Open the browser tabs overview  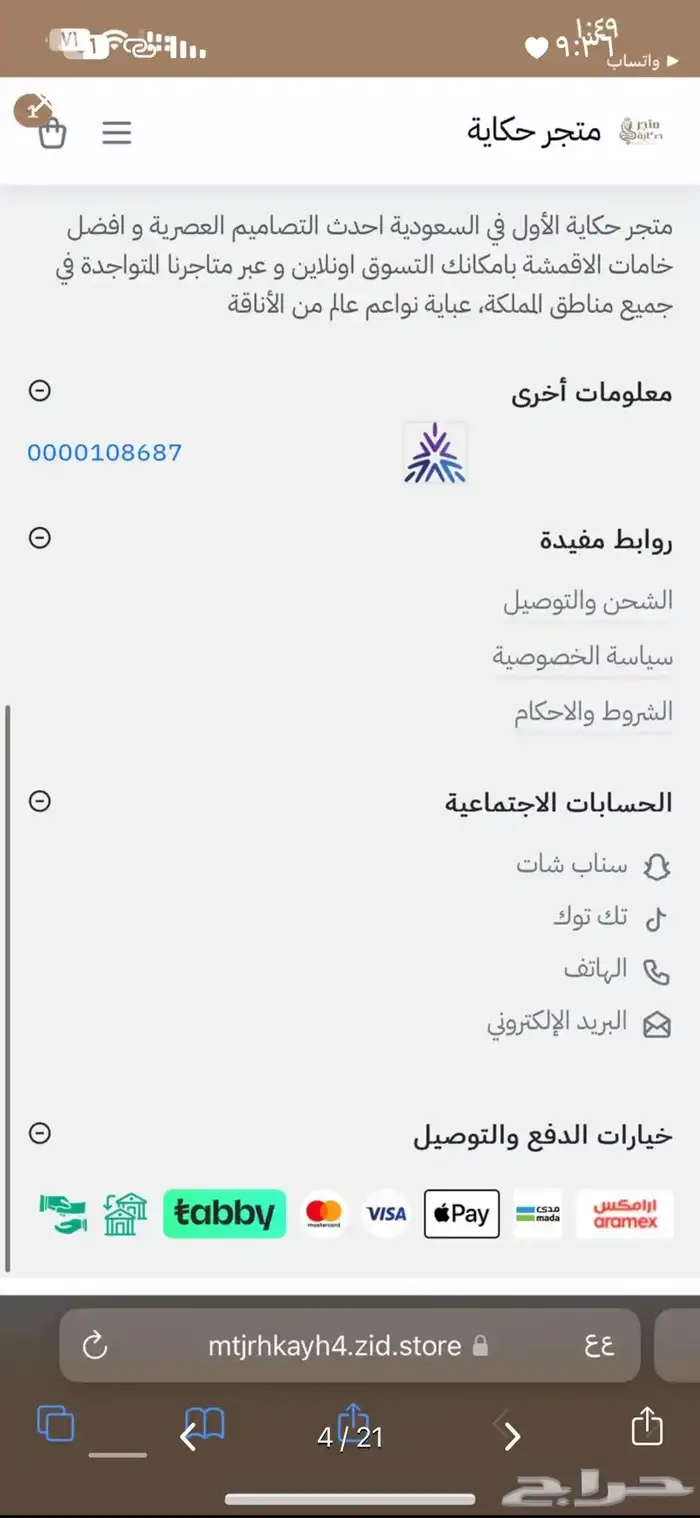[x=56, y=1423]
